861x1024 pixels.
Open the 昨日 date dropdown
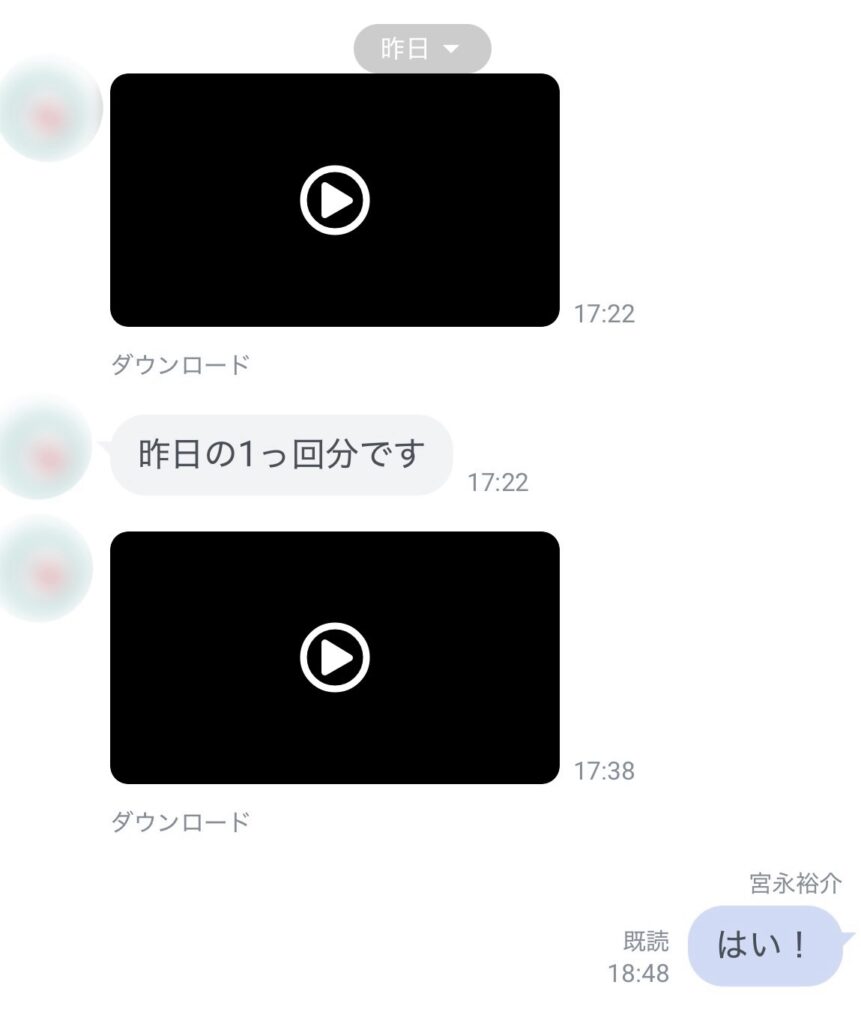[421, 49]
